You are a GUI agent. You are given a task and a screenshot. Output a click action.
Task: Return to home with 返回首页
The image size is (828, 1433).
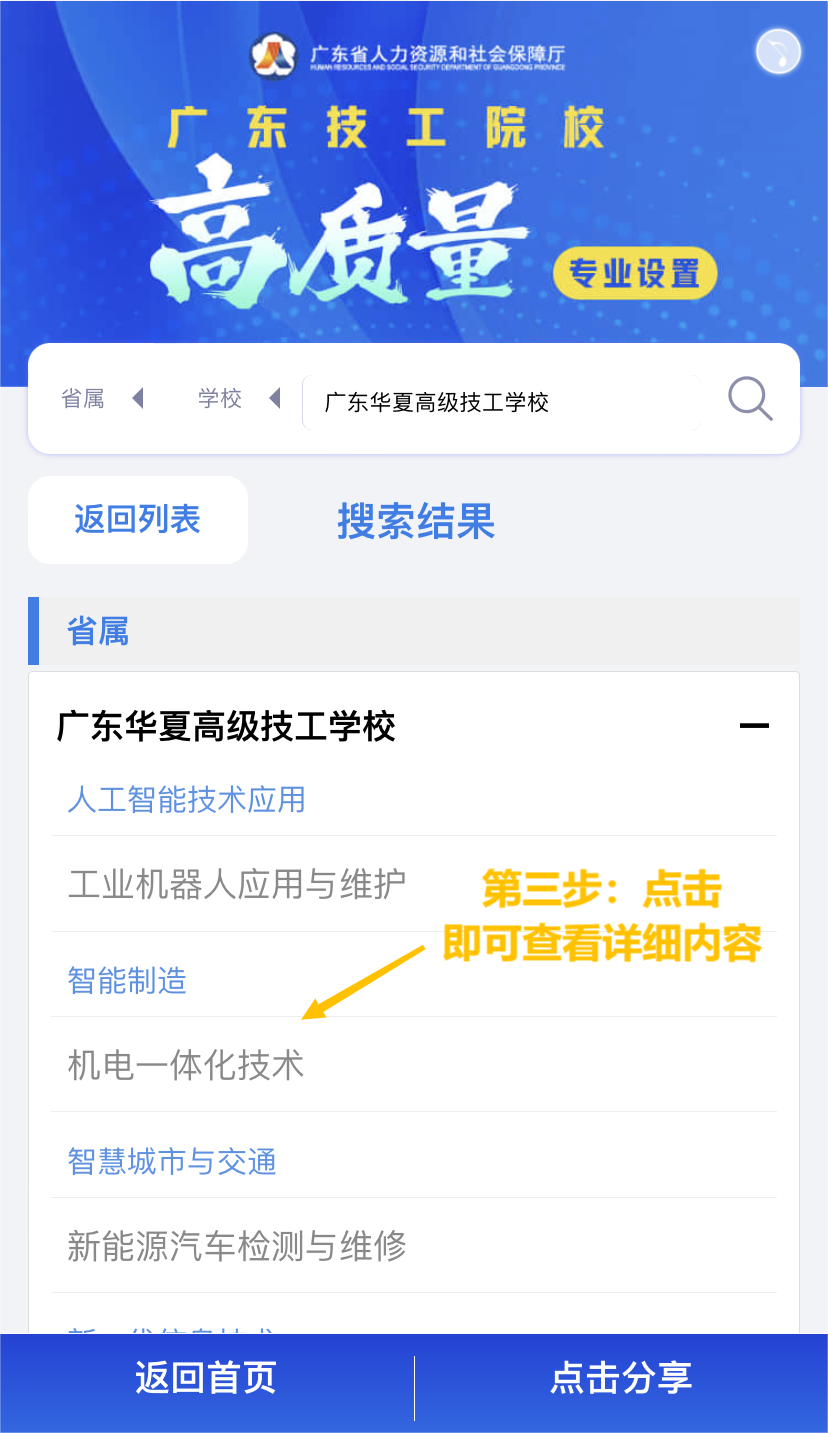click(206, 1378)
